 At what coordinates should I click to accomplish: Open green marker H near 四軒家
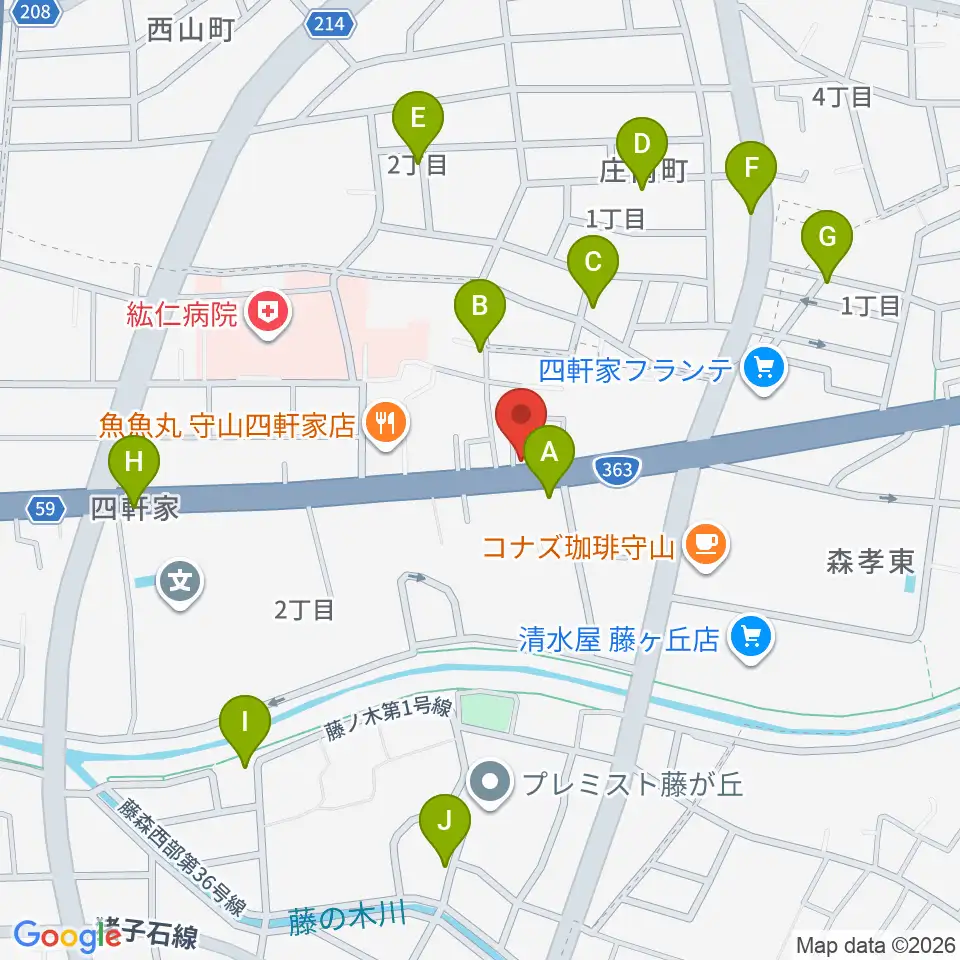click(134, 467)
